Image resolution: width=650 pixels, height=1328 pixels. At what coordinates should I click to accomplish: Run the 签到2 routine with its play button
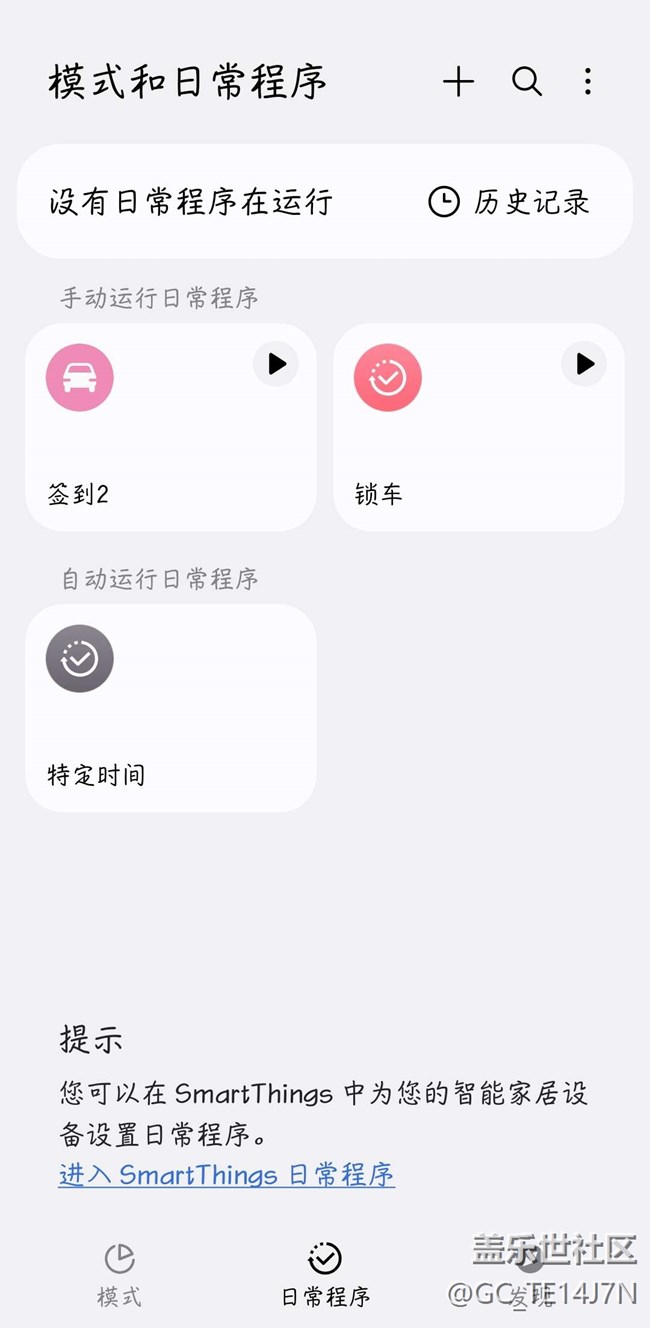point(276,364)
